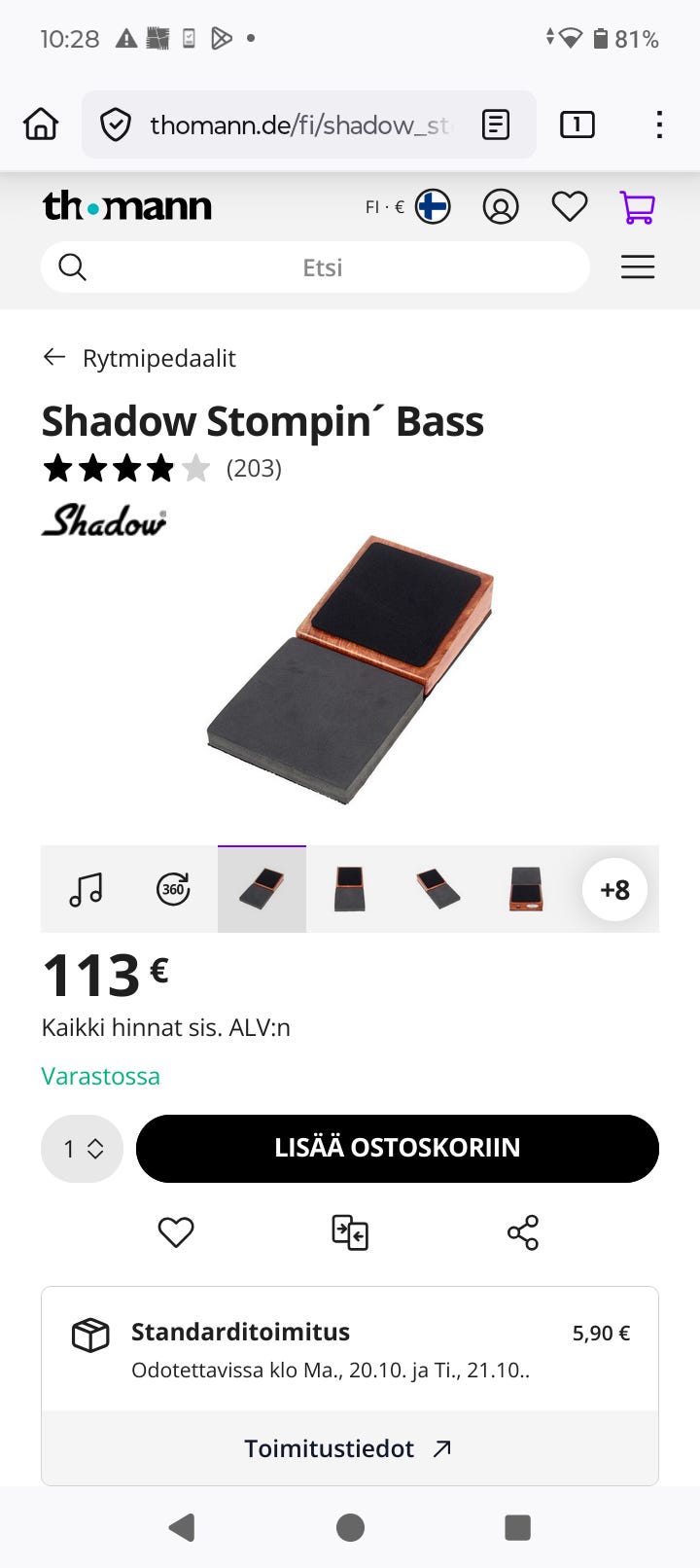The width and height of the screenshot is (700, 1568).
Task: Open the wishlist heart icon in header
Action: click(570, 206)
